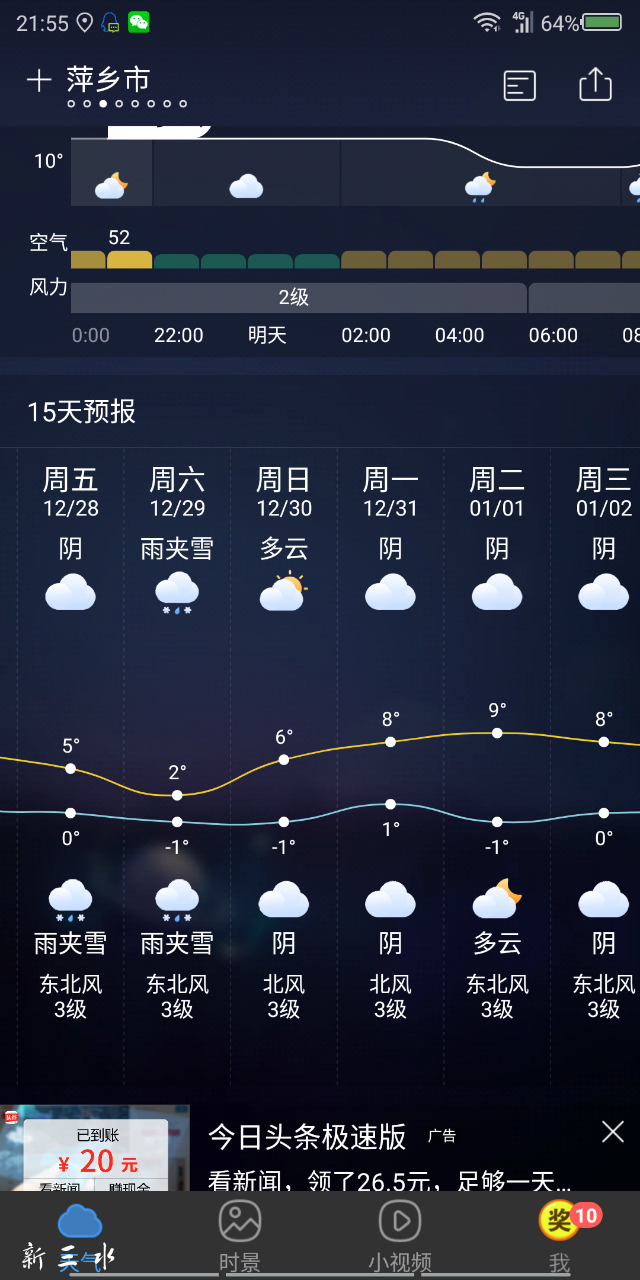The image size is (640, 1280).
Task: Add a city with the plus icon
Action: pyautogui.click(x=39, y=81)
